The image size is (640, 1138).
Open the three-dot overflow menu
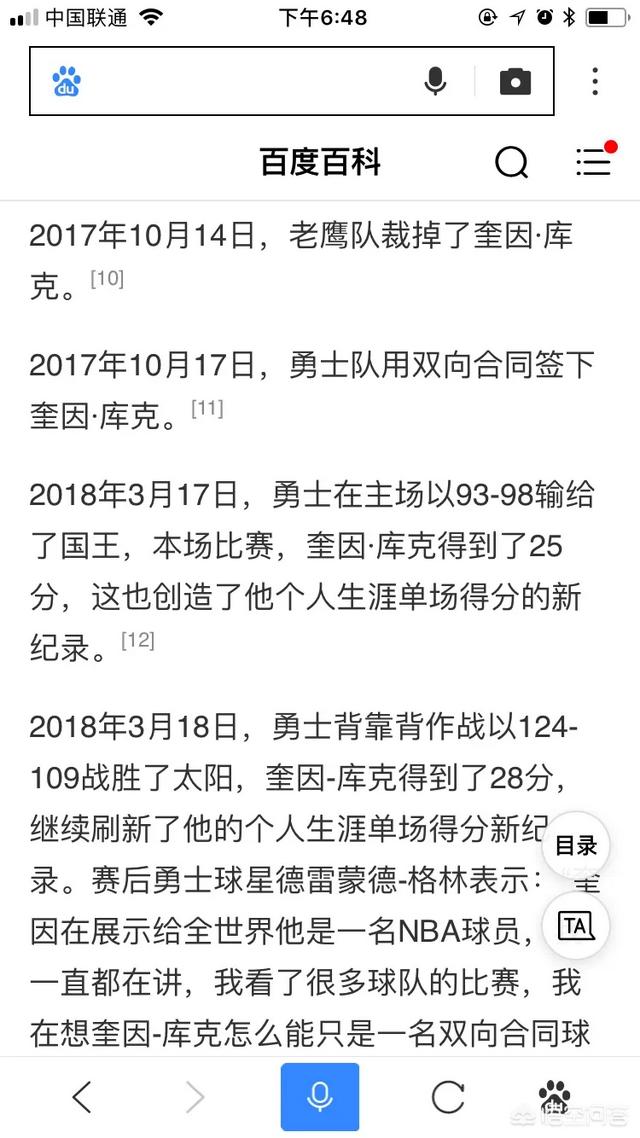click(595, 81)
